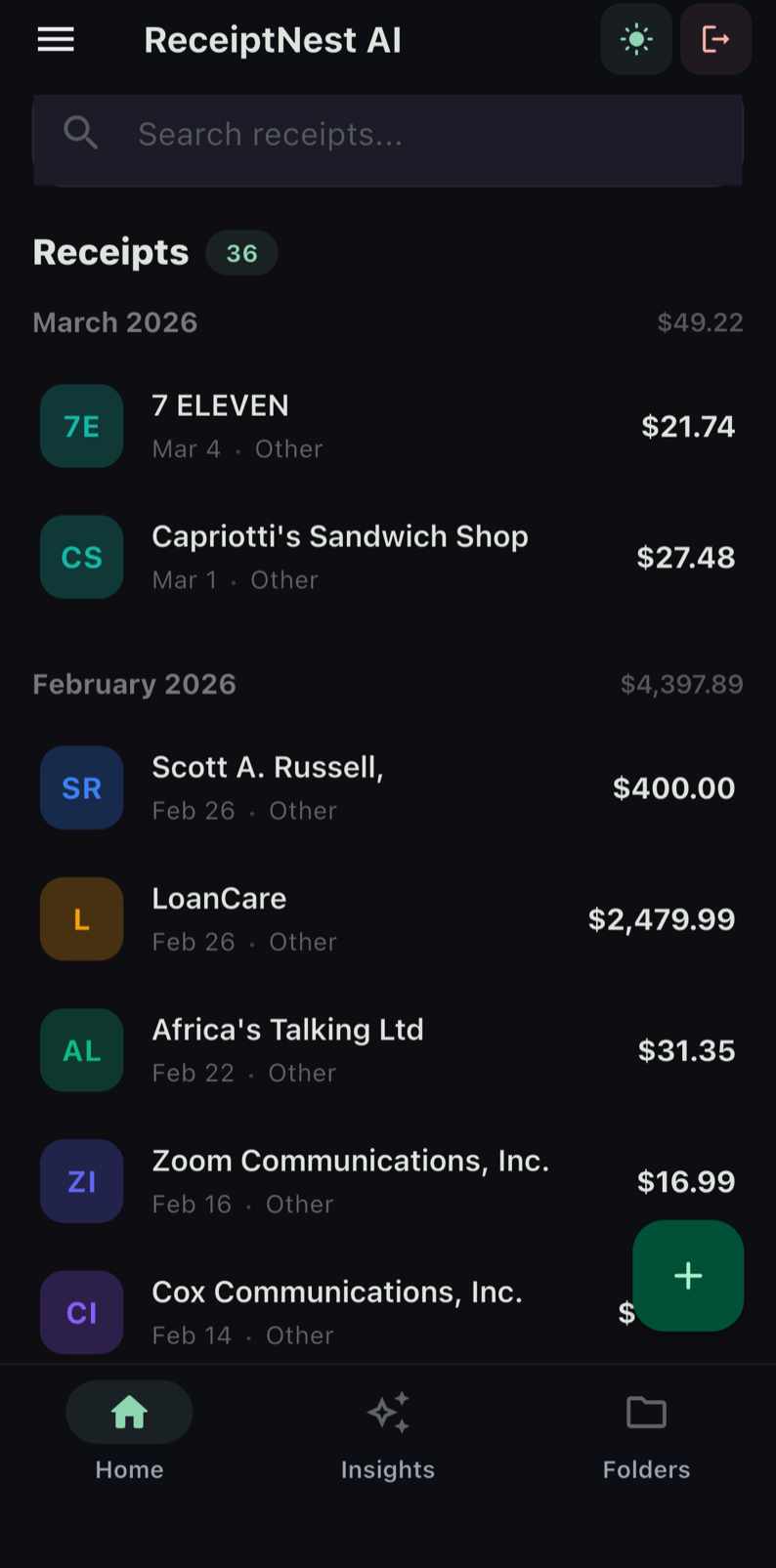This screenshot has height=1568, width=776.
Task: Log out using the exit icon
Action: (715, 40)
